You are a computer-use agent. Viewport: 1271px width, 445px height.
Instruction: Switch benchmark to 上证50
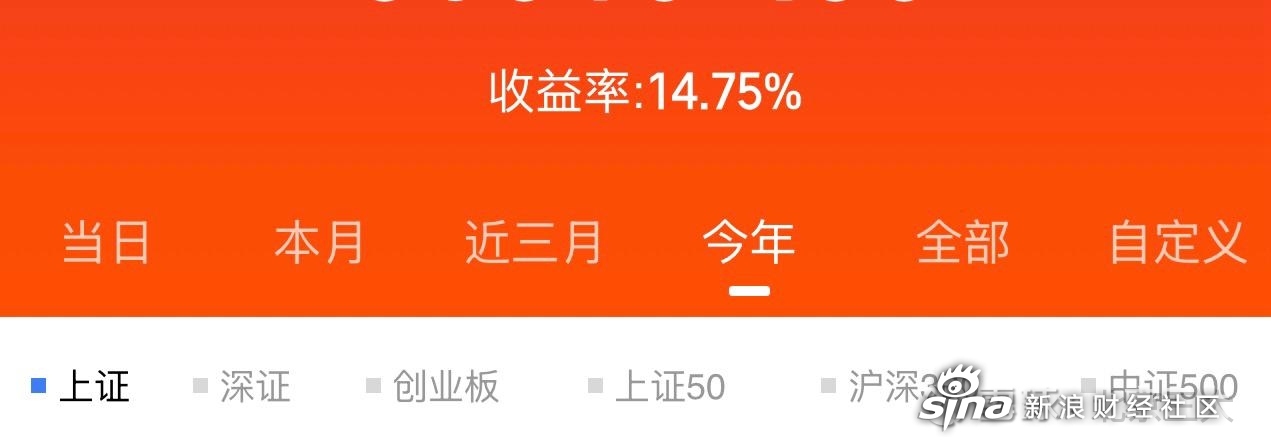(669, 386)
